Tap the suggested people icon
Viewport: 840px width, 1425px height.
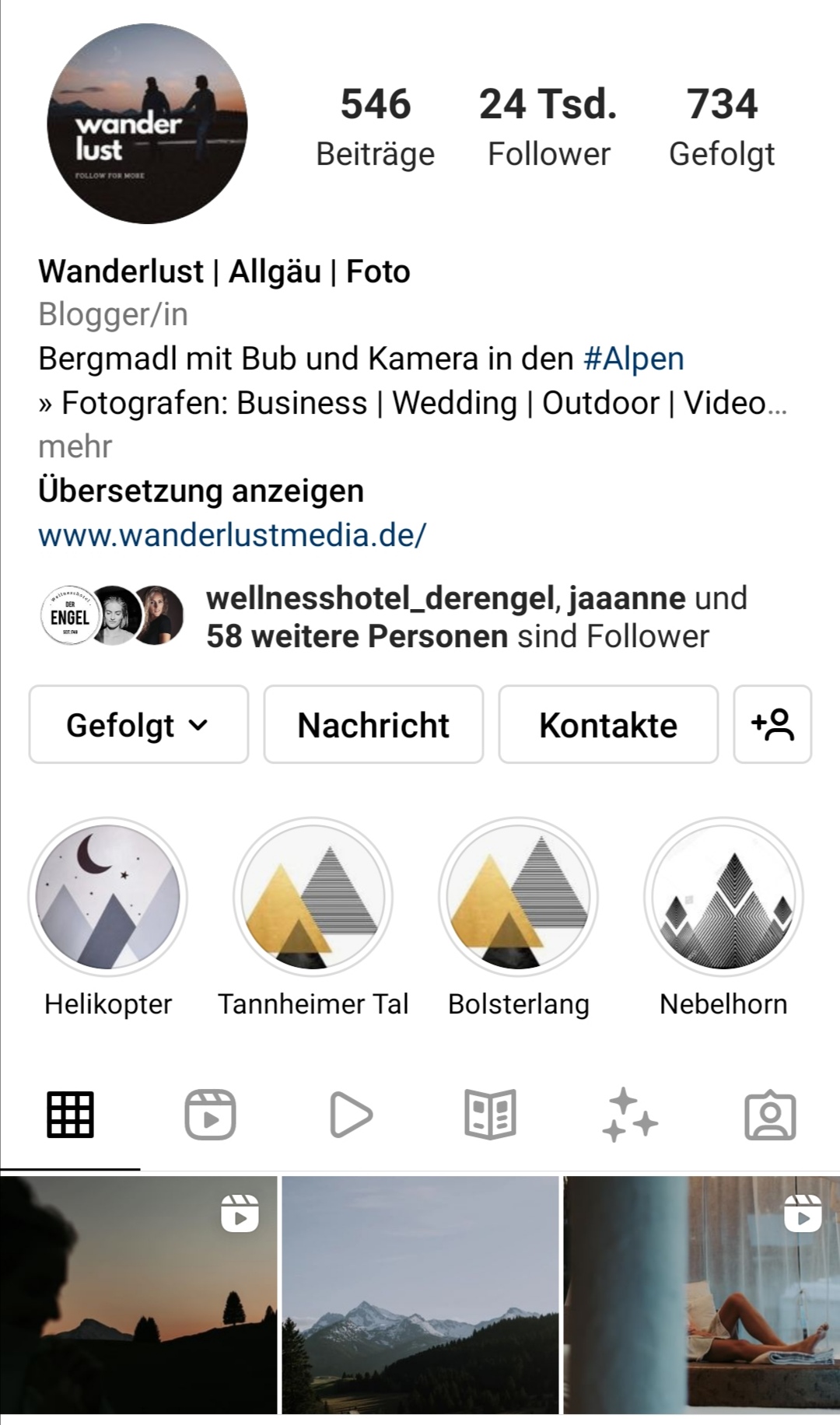pos(772,725)
